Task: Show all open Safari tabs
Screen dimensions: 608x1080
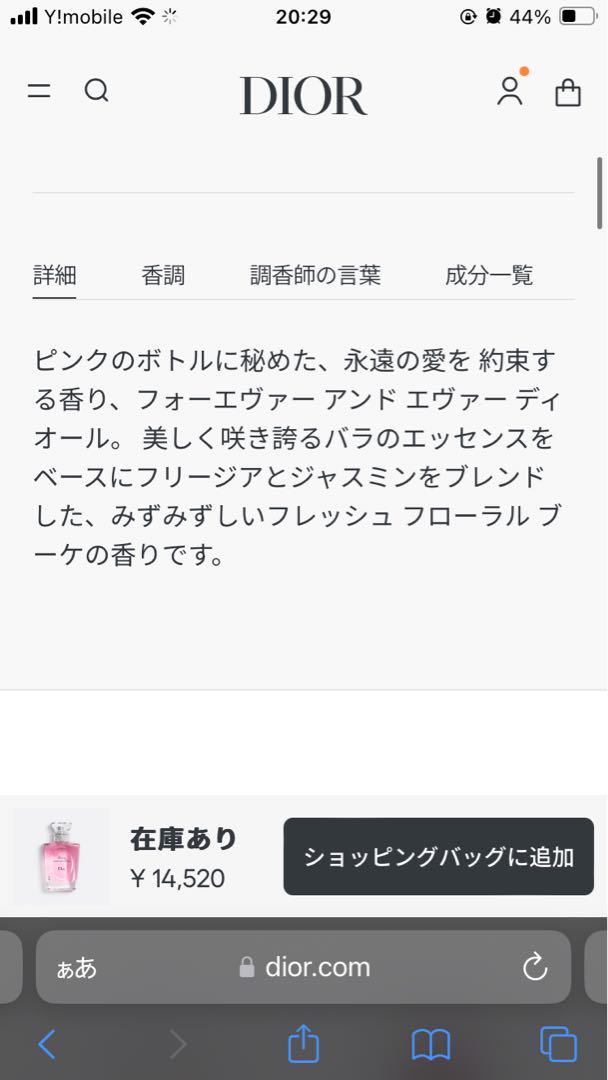Action: click(558, 1044)
